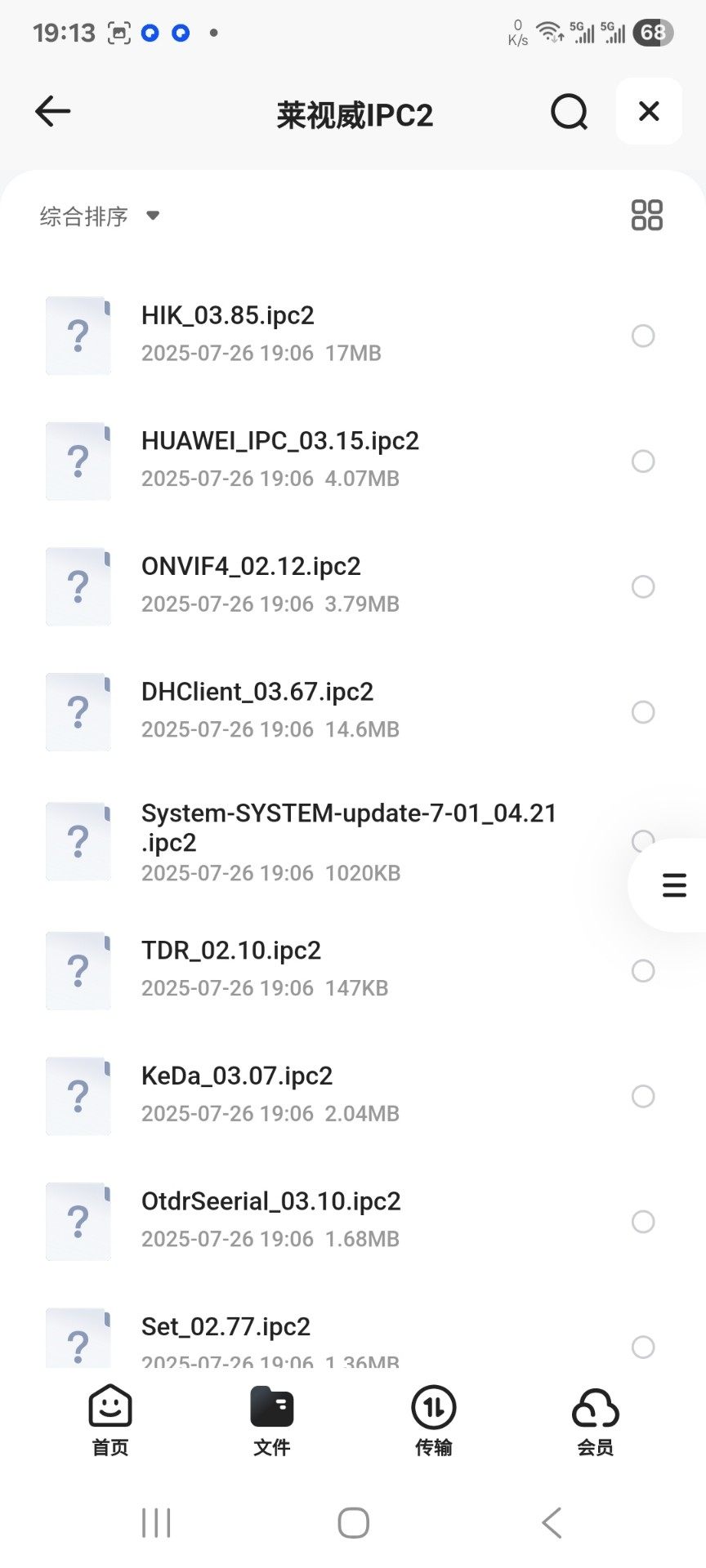Open the 传输 transfer tab
Viewport: 706px width, 1568px height.
[433, 1420]
